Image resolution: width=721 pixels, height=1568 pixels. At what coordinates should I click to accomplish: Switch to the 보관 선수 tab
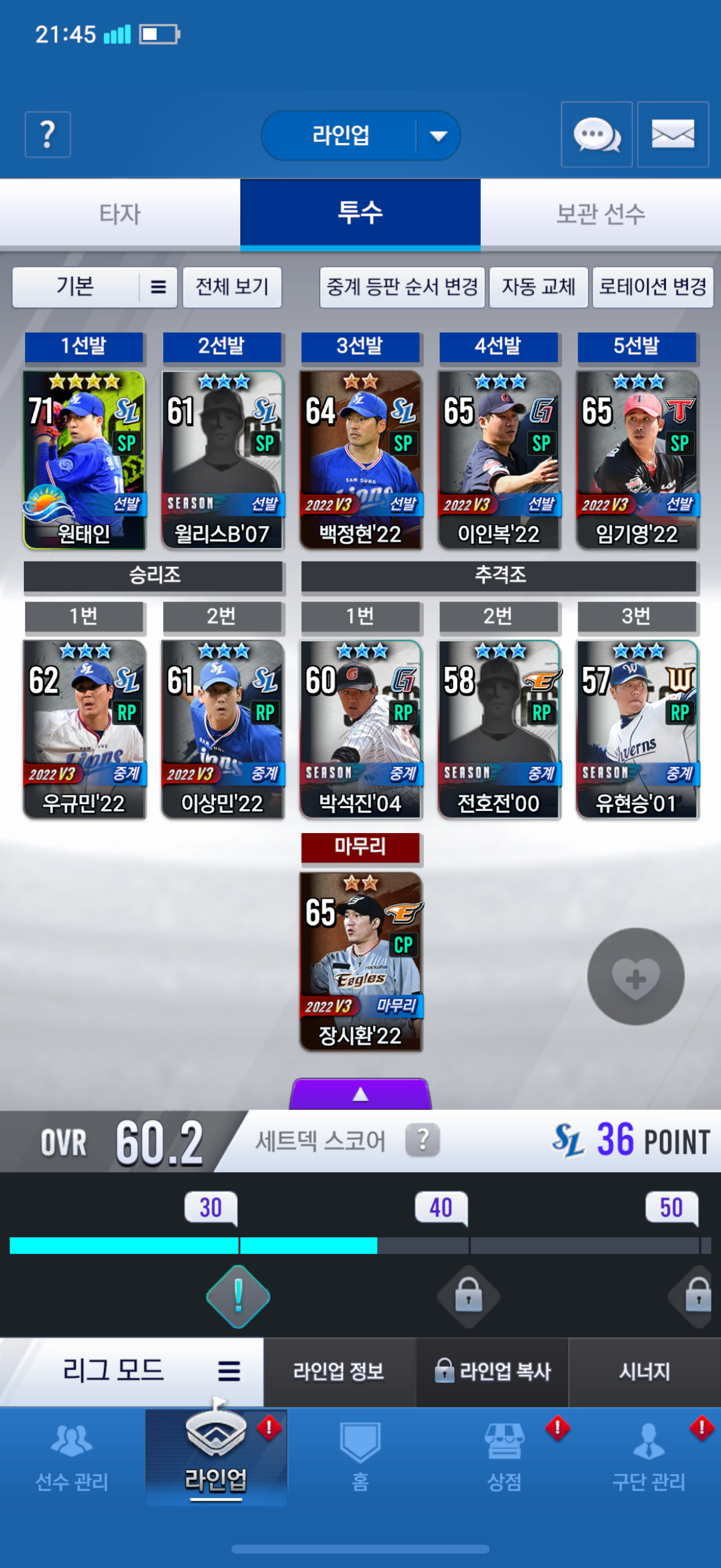pos(600,213)
